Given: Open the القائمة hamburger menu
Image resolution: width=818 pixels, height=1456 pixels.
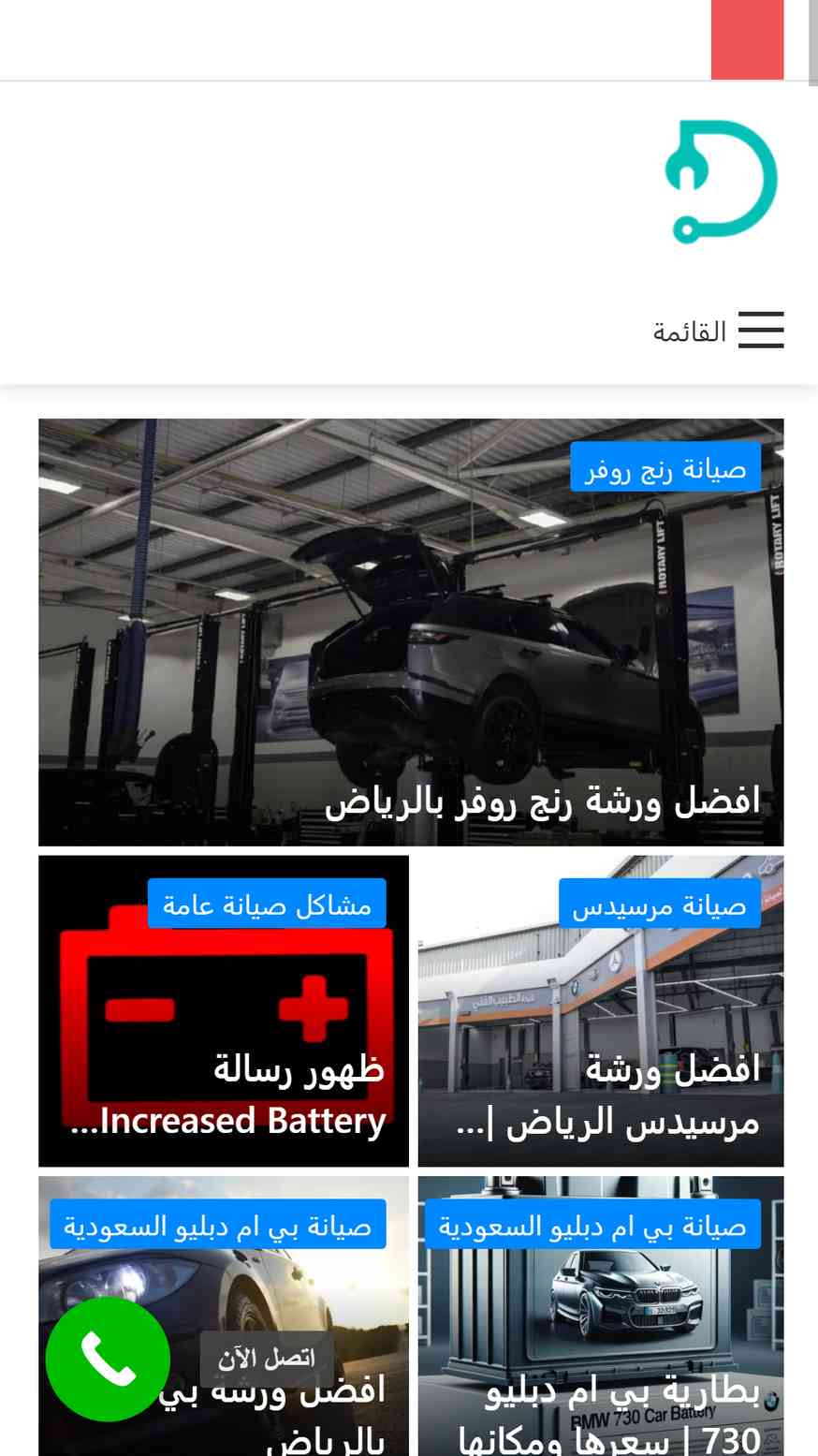Looking at the screenshot, I should [718, 331].
